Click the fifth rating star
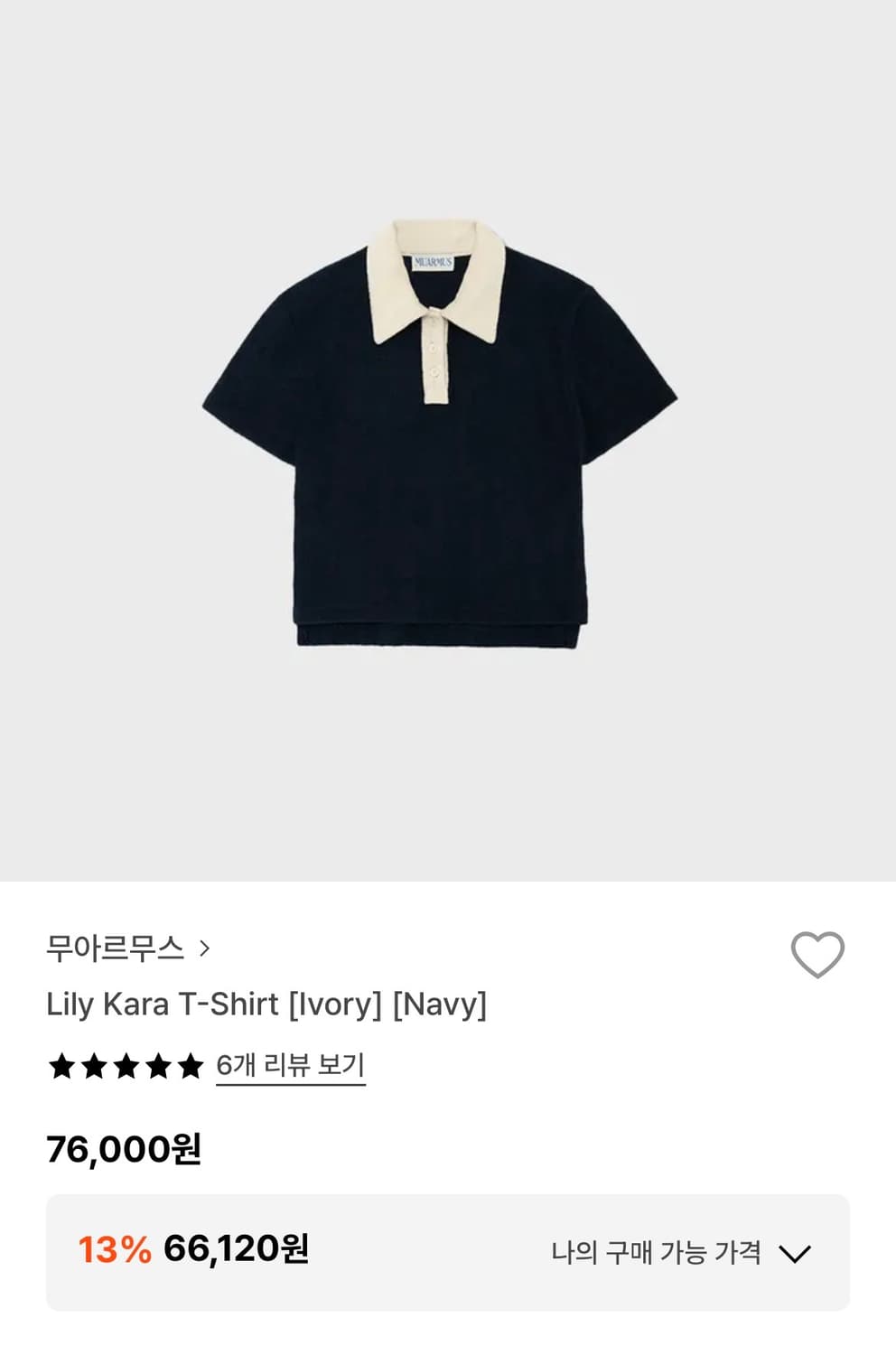896x1355 pixels. click(x=191, y=1067)
